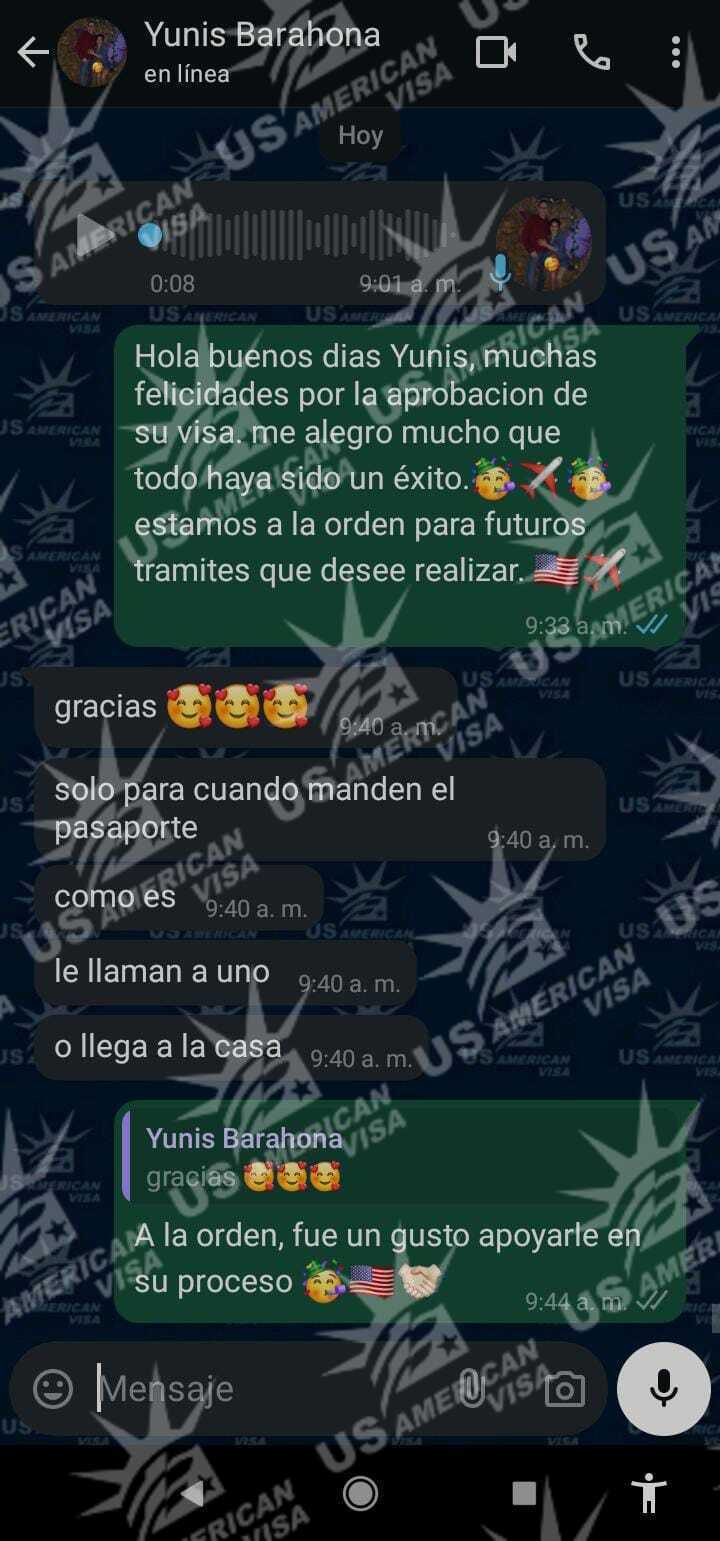The height and width of the screenshot is (1541, 720).
Task: Open the chat overflow menu
Action: tap(676, 52)
